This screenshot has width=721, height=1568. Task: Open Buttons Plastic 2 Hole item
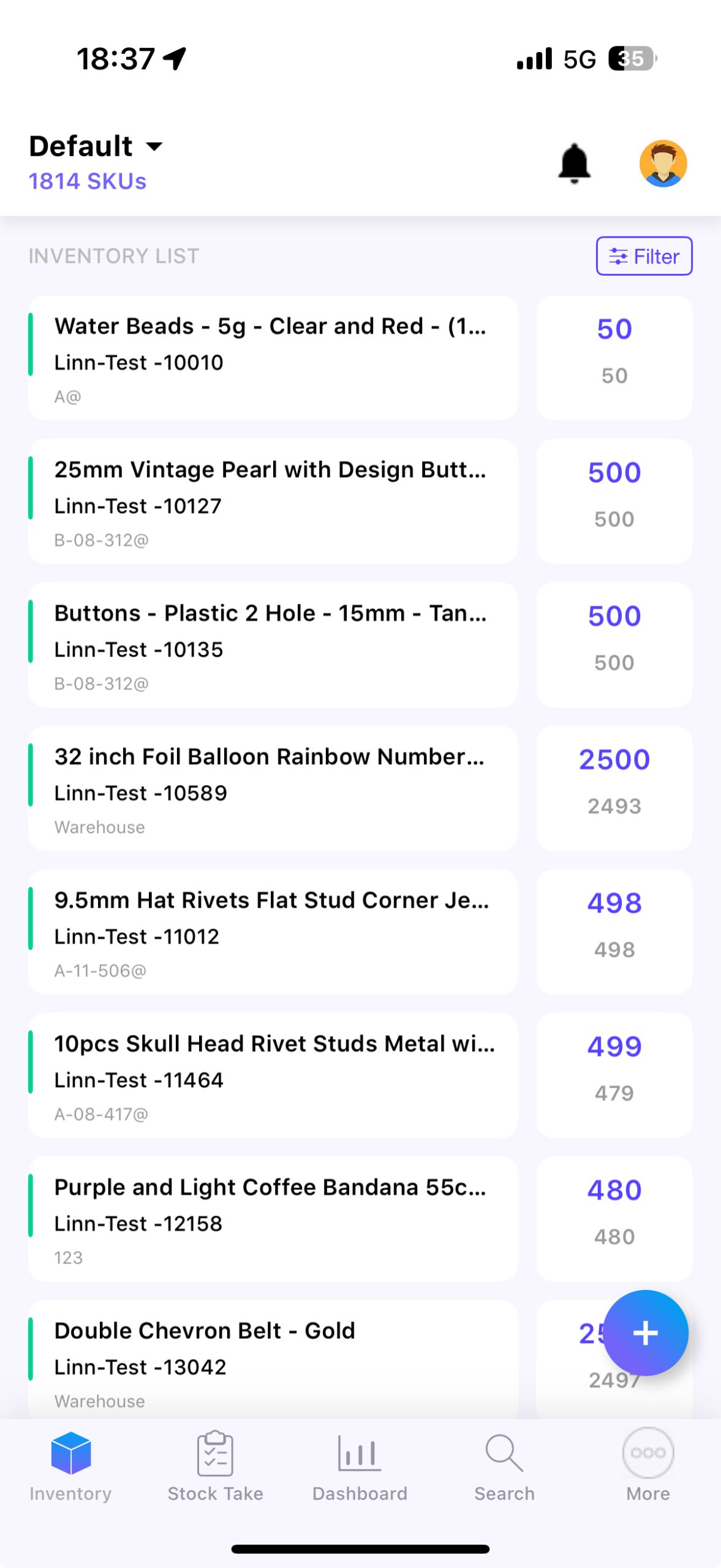coord(273,645)
